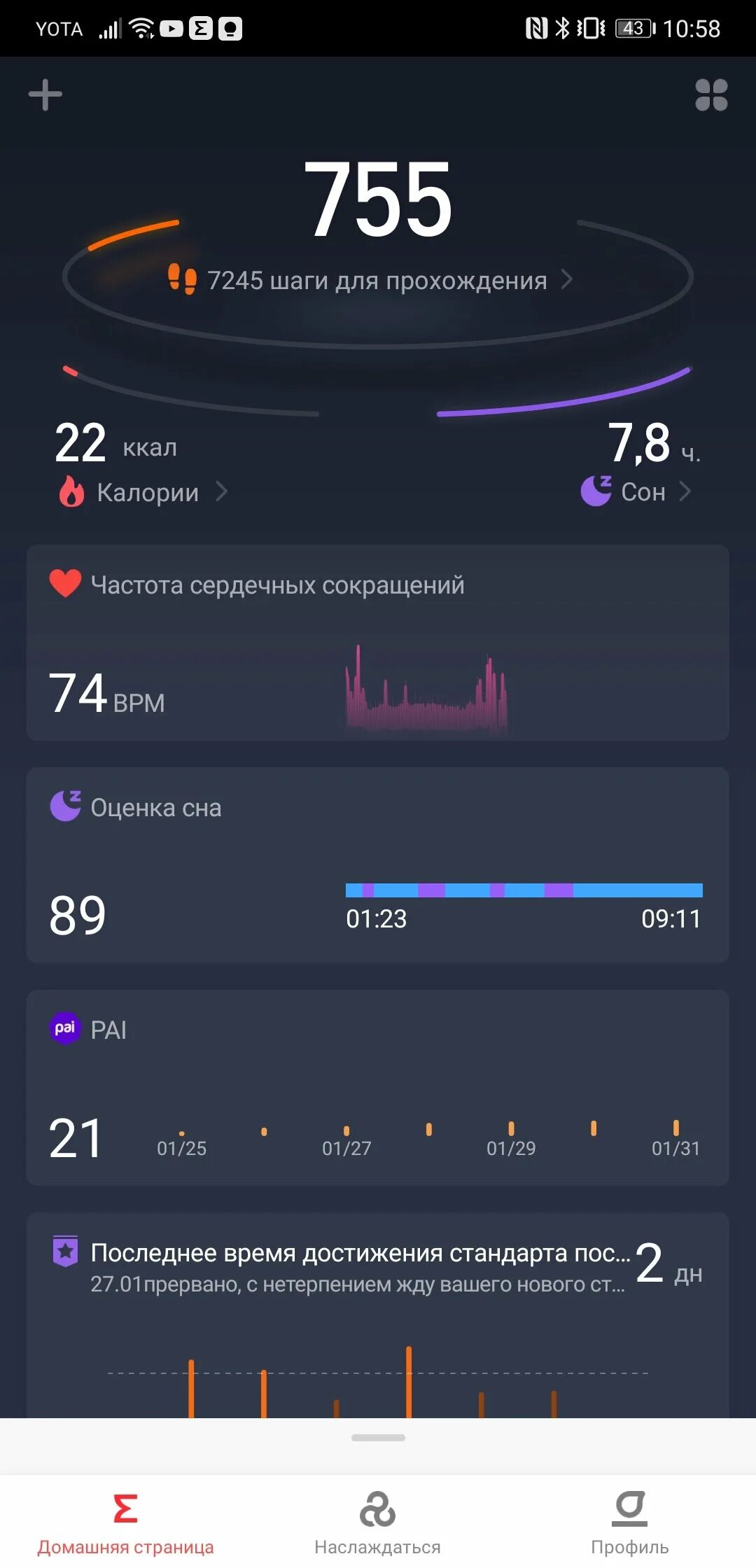Open the heart icon on heart rate card

tap(64, 582)
